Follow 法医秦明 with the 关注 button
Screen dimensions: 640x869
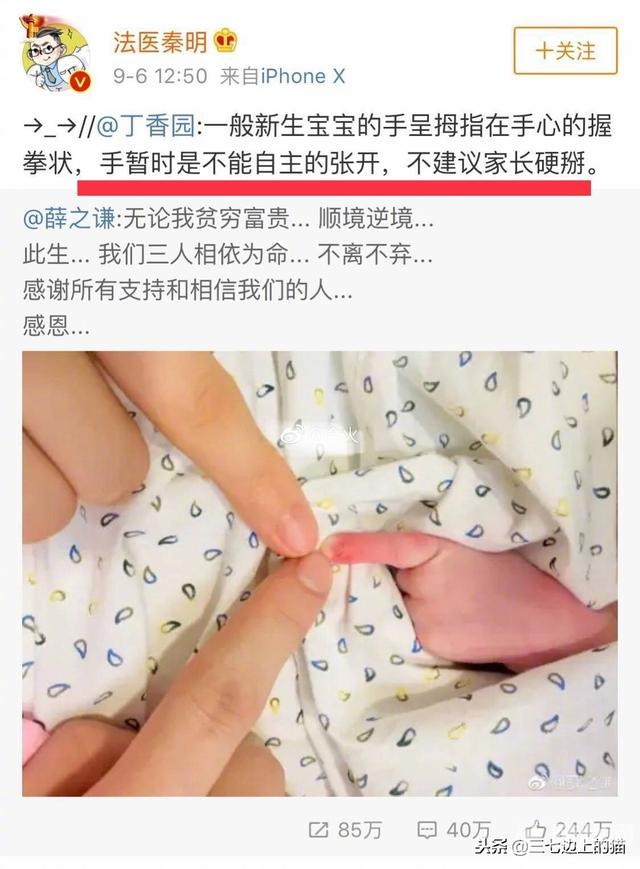tap(565, 49)
